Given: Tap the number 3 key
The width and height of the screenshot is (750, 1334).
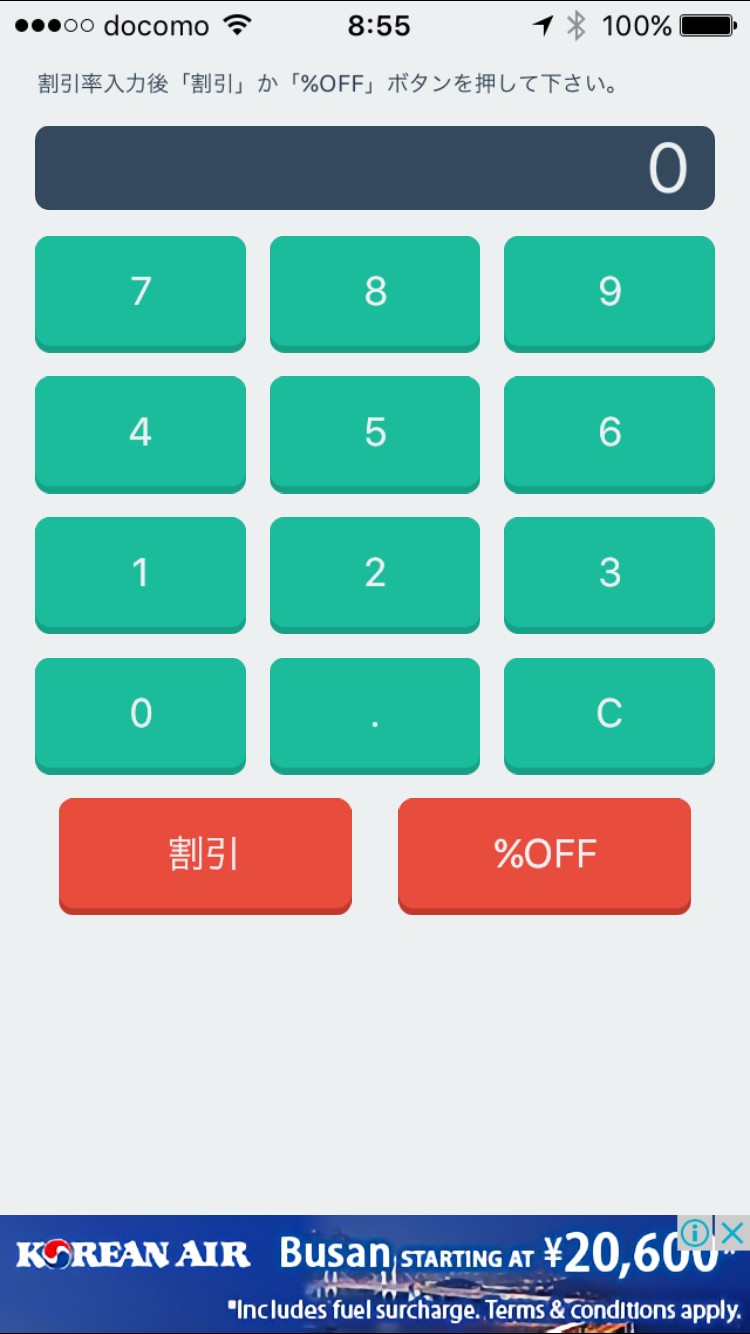Looking at the screenshot, I should tap(609, 573).
